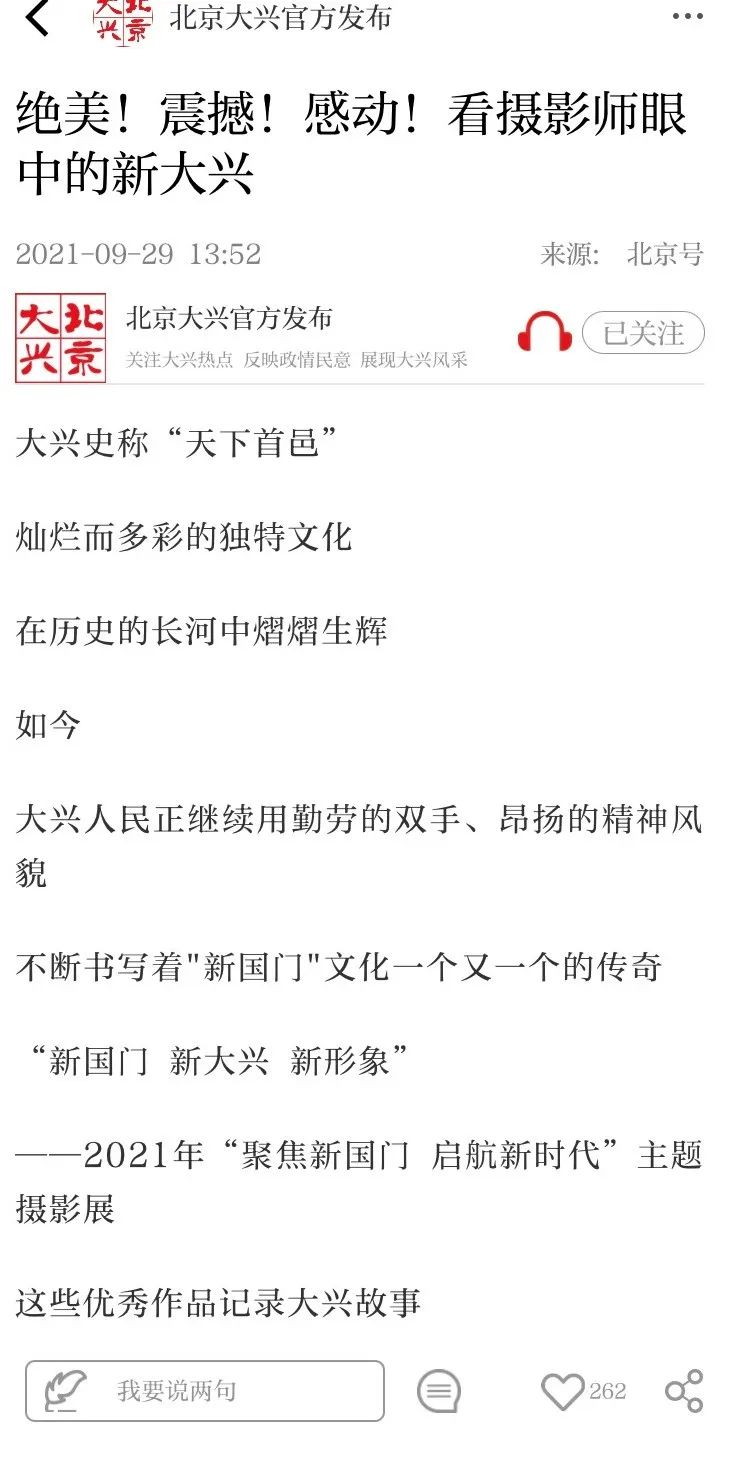
Task: View comments via speech bubble icon
Action: 438,1390
